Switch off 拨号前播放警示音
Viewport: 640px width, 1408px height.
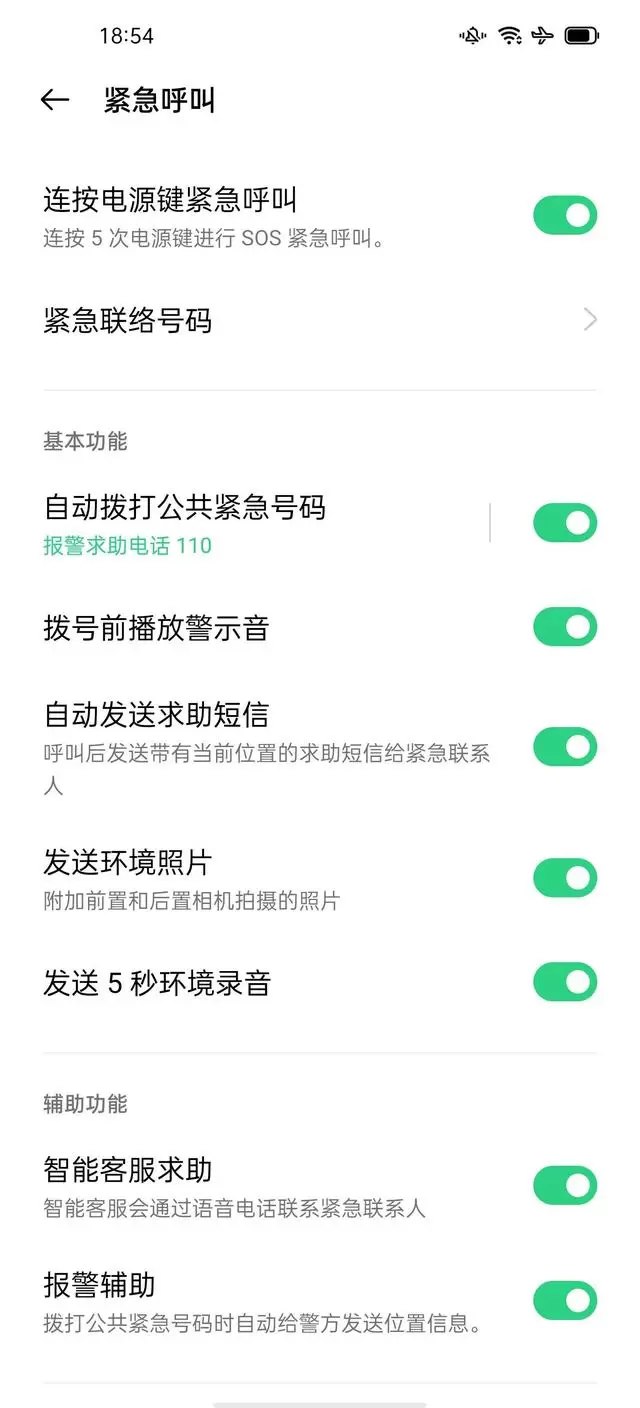point(565,627)
